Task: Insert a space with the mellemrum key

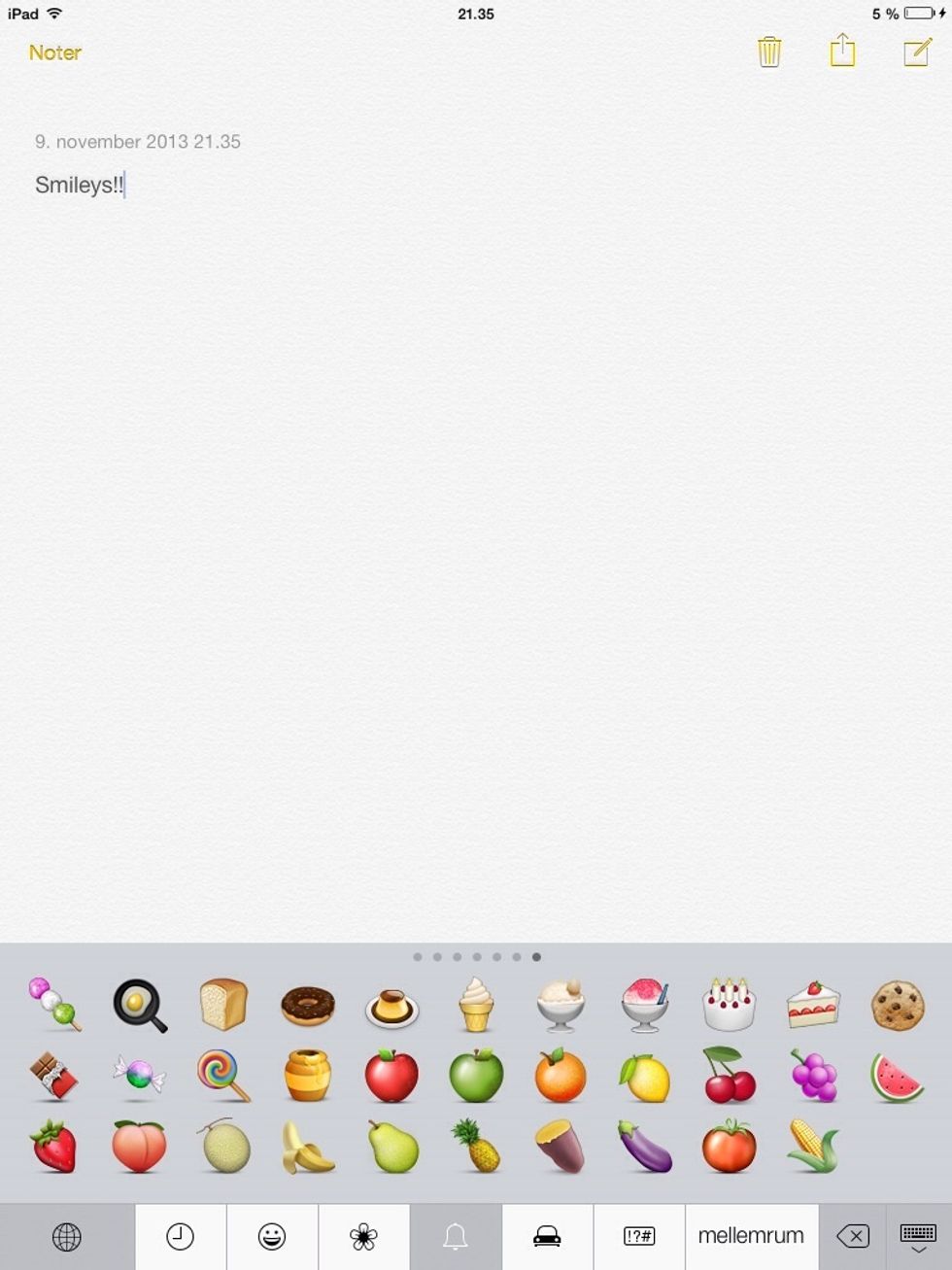Action: click(751, 1236)
